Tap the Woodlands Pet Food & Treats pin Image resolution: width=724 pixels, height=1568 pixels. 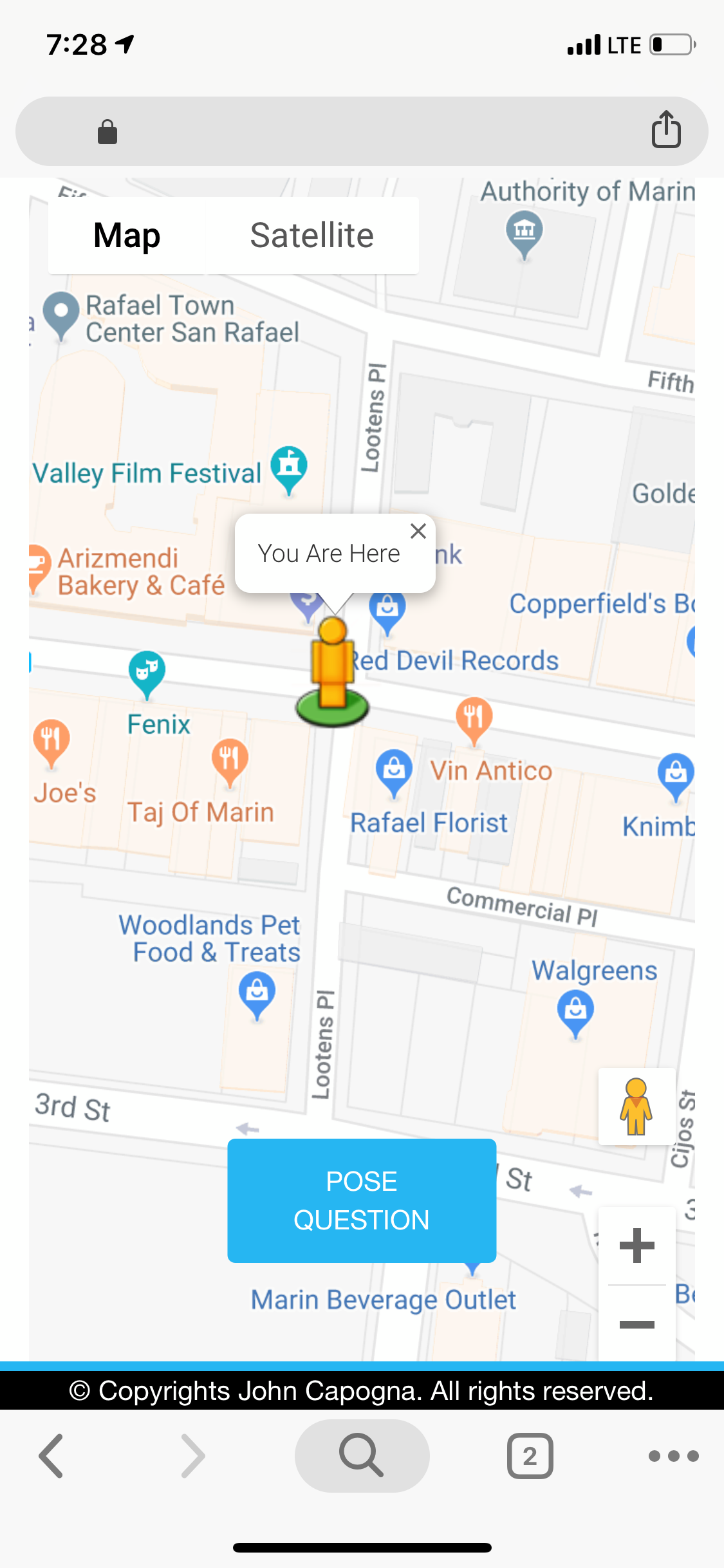[x=257, y=993]
